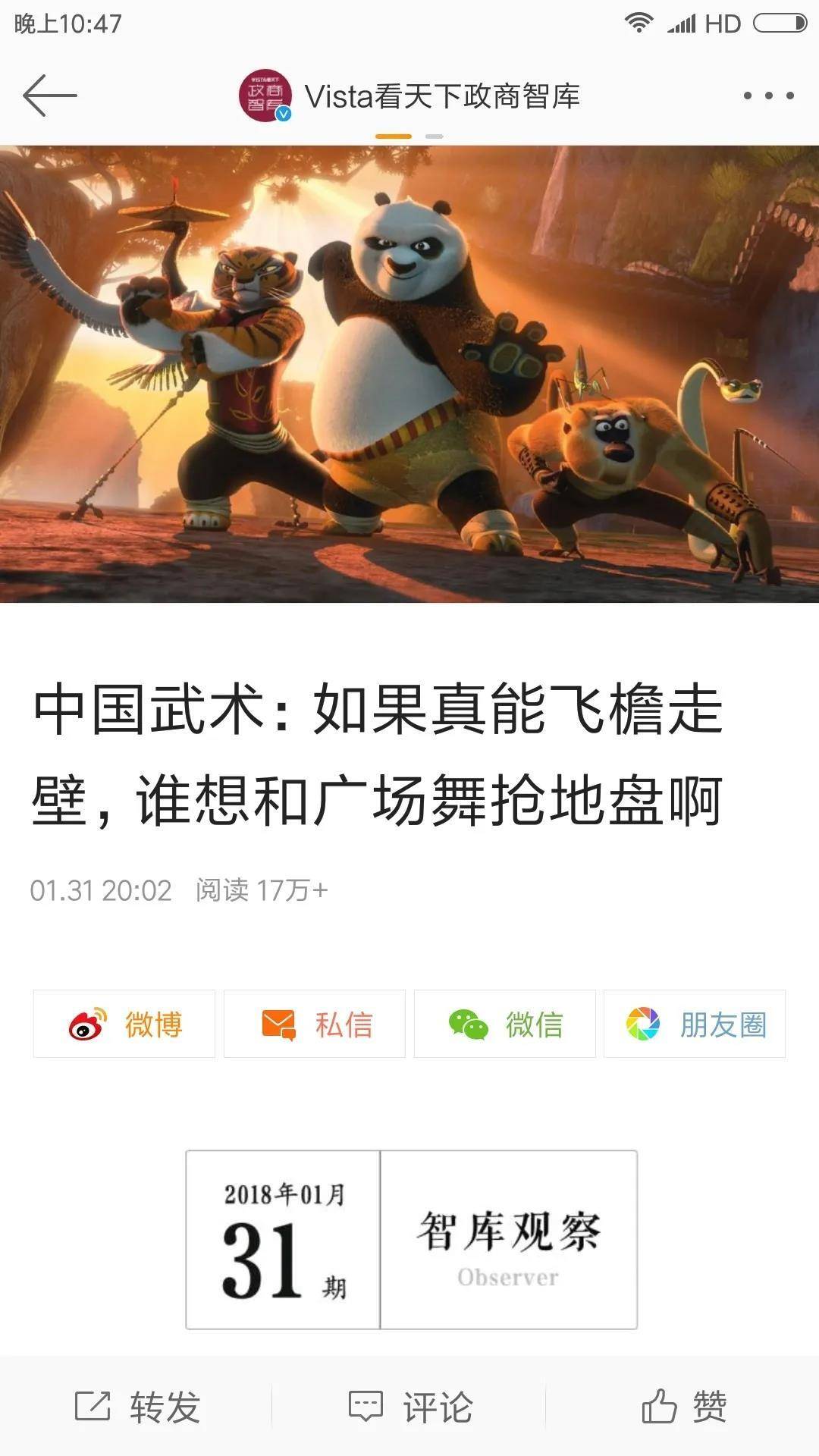Screen dimensions: 819x1456
Task: Share article to 微信
Action: point(505,1024)
